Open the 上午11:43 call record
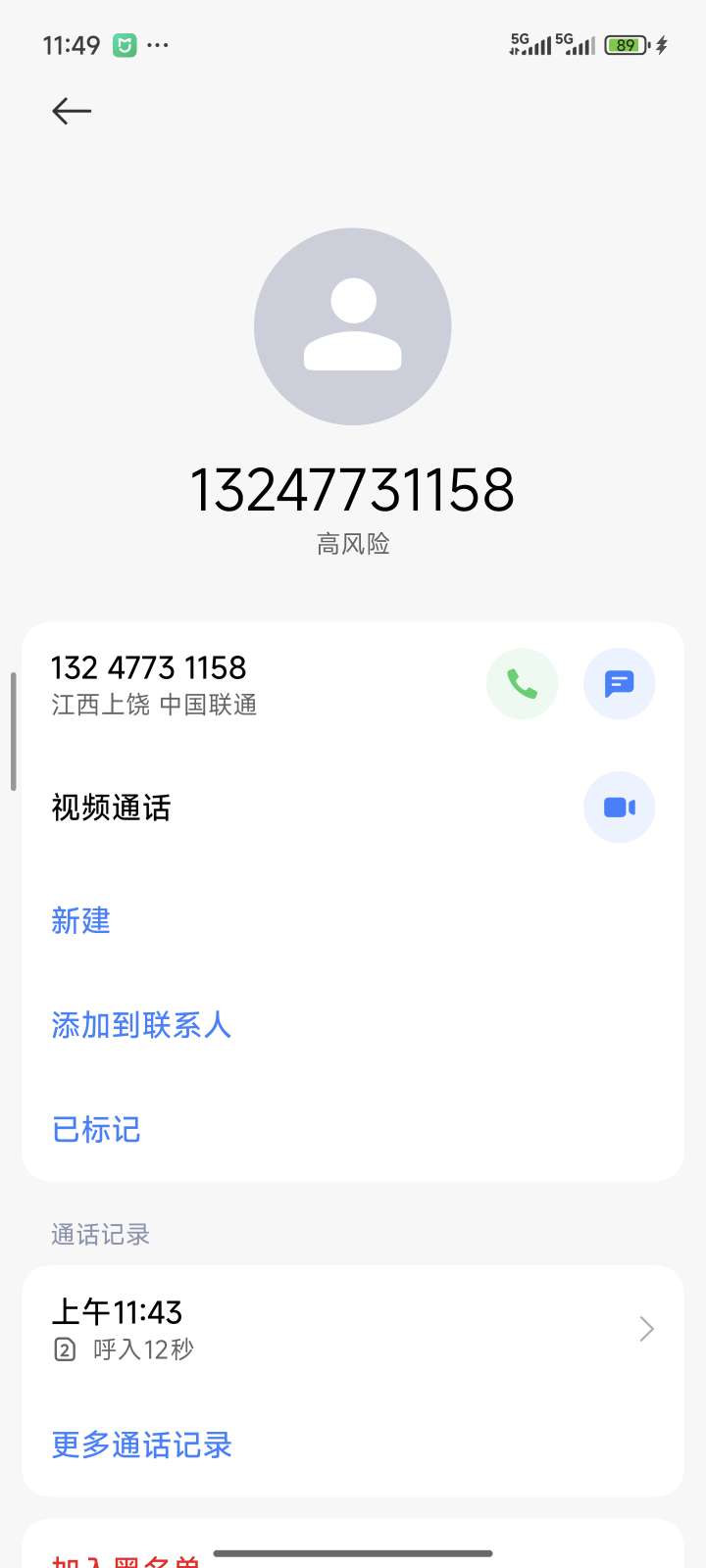Screen dimensions: 706x1568 click(353, 1329)
